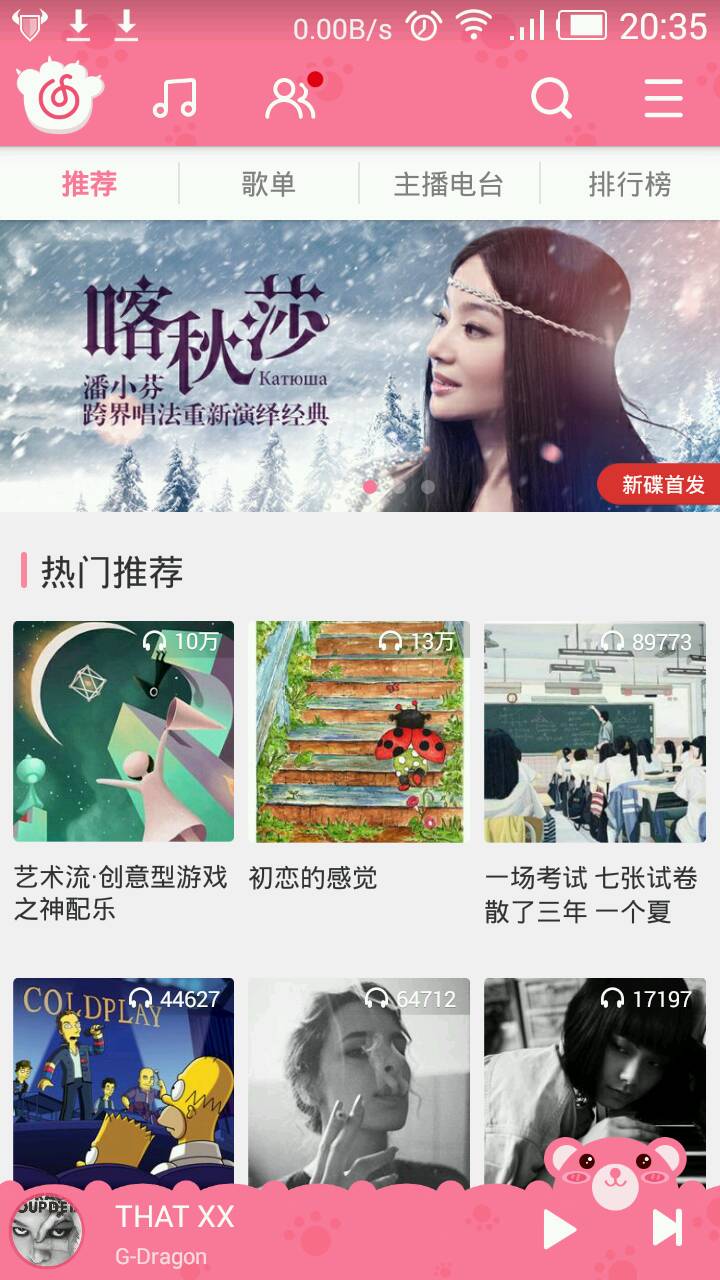The image size is (720, 1280).
Task: Open playlist 艺术流·创意型游戏之神配乐
Action: pyautogui.click(x=123, y=731)
